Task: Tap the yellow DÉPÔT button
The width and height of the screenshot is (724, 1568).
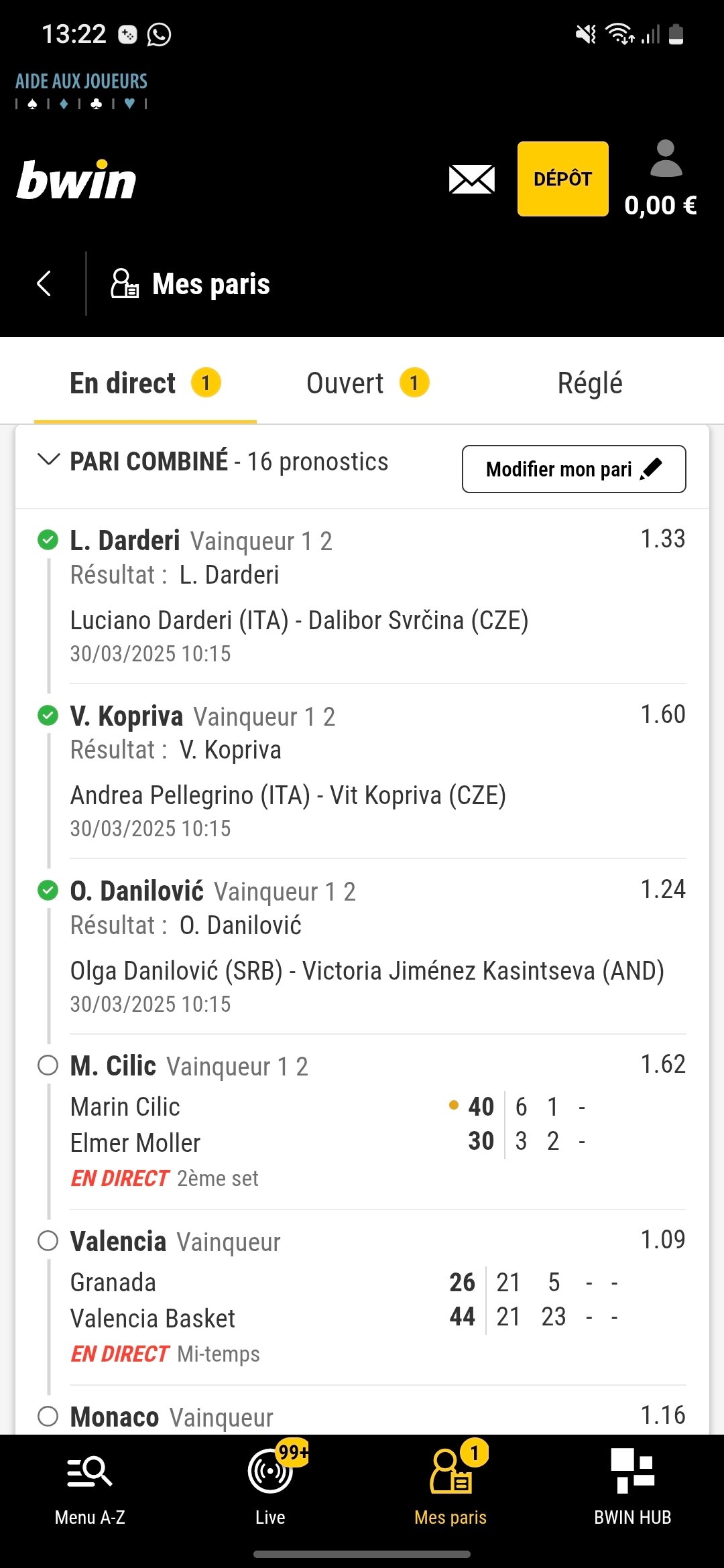Action: [563, 179]
